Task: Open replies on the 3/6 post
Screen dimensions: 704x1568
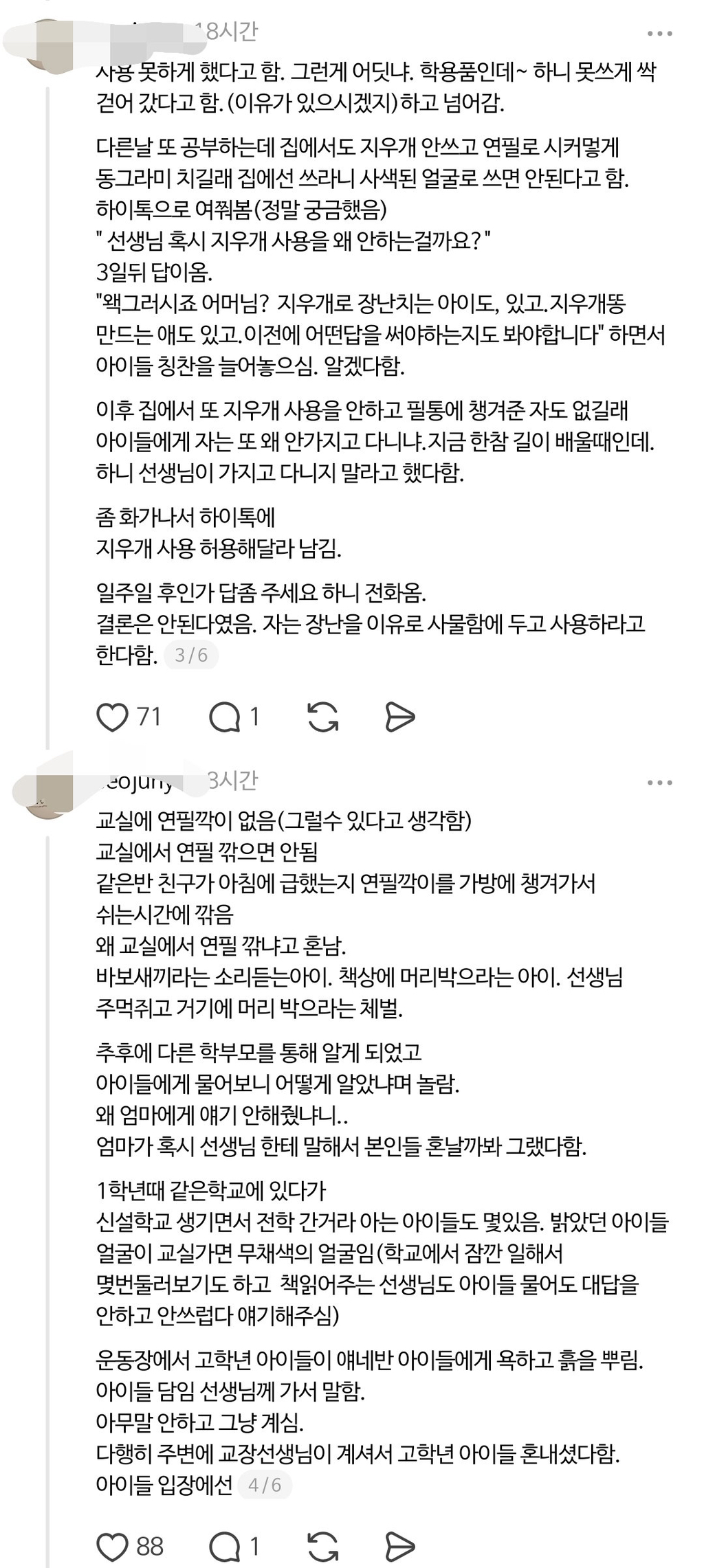Action: 224,717
